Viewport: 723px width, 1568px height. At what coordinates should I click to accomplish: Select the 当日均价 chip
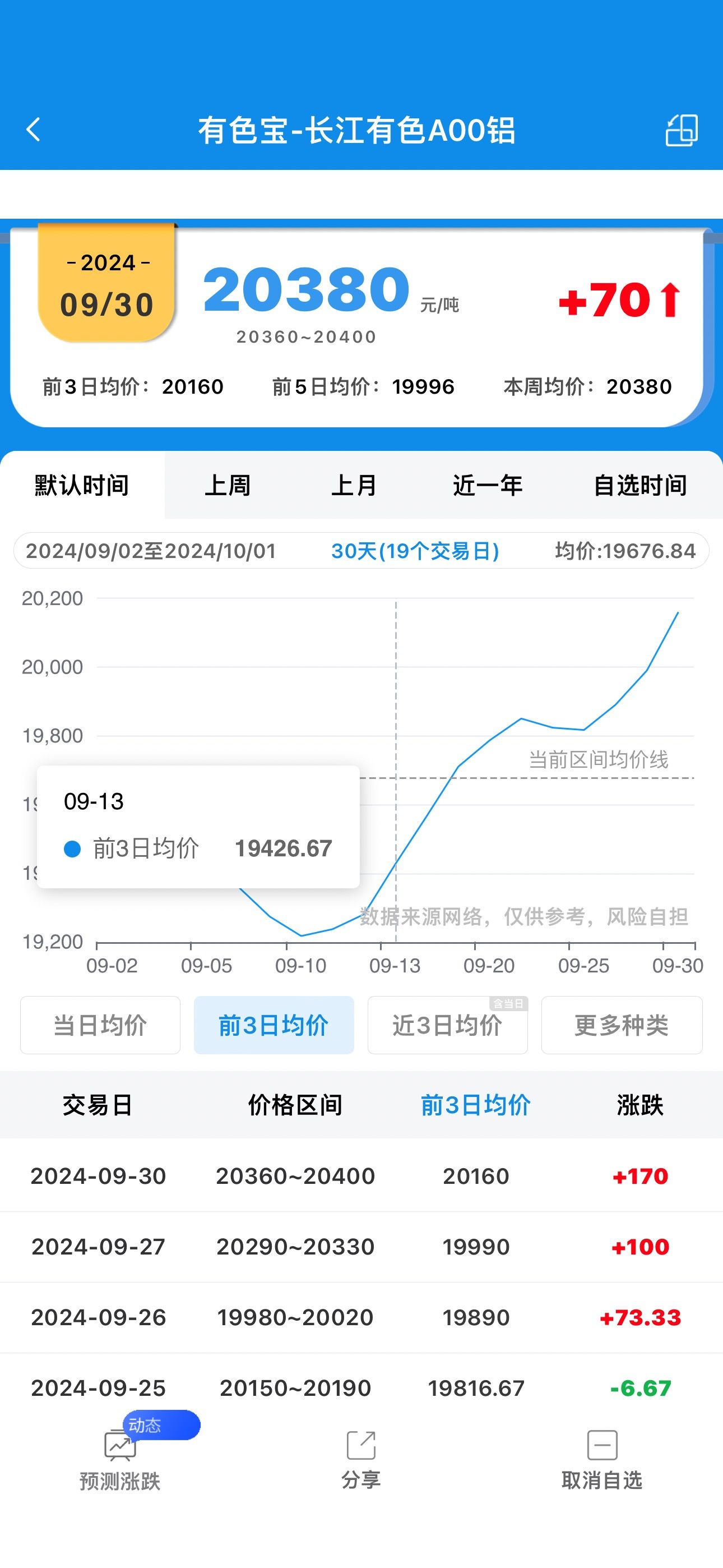pos(100,1025)
